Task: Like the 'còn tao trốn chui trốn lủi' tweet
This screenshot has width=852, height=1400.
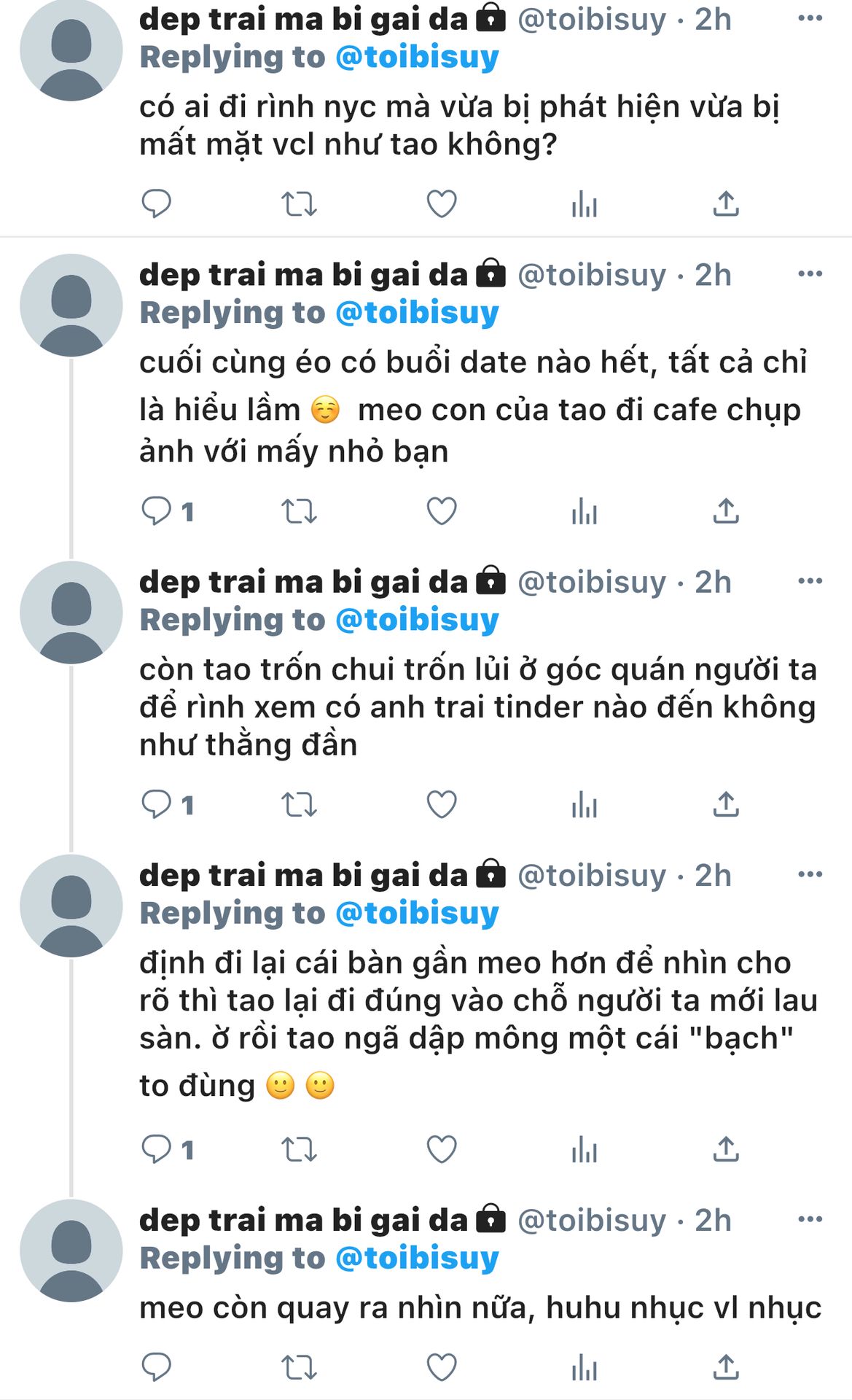Action: click(x=442, y=805)
